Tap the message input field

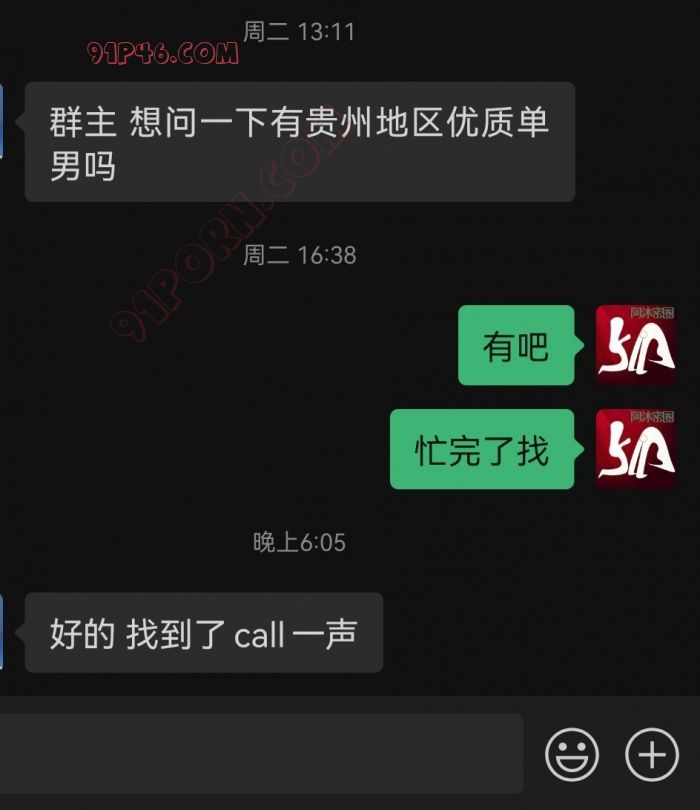[x=260, y=753]
